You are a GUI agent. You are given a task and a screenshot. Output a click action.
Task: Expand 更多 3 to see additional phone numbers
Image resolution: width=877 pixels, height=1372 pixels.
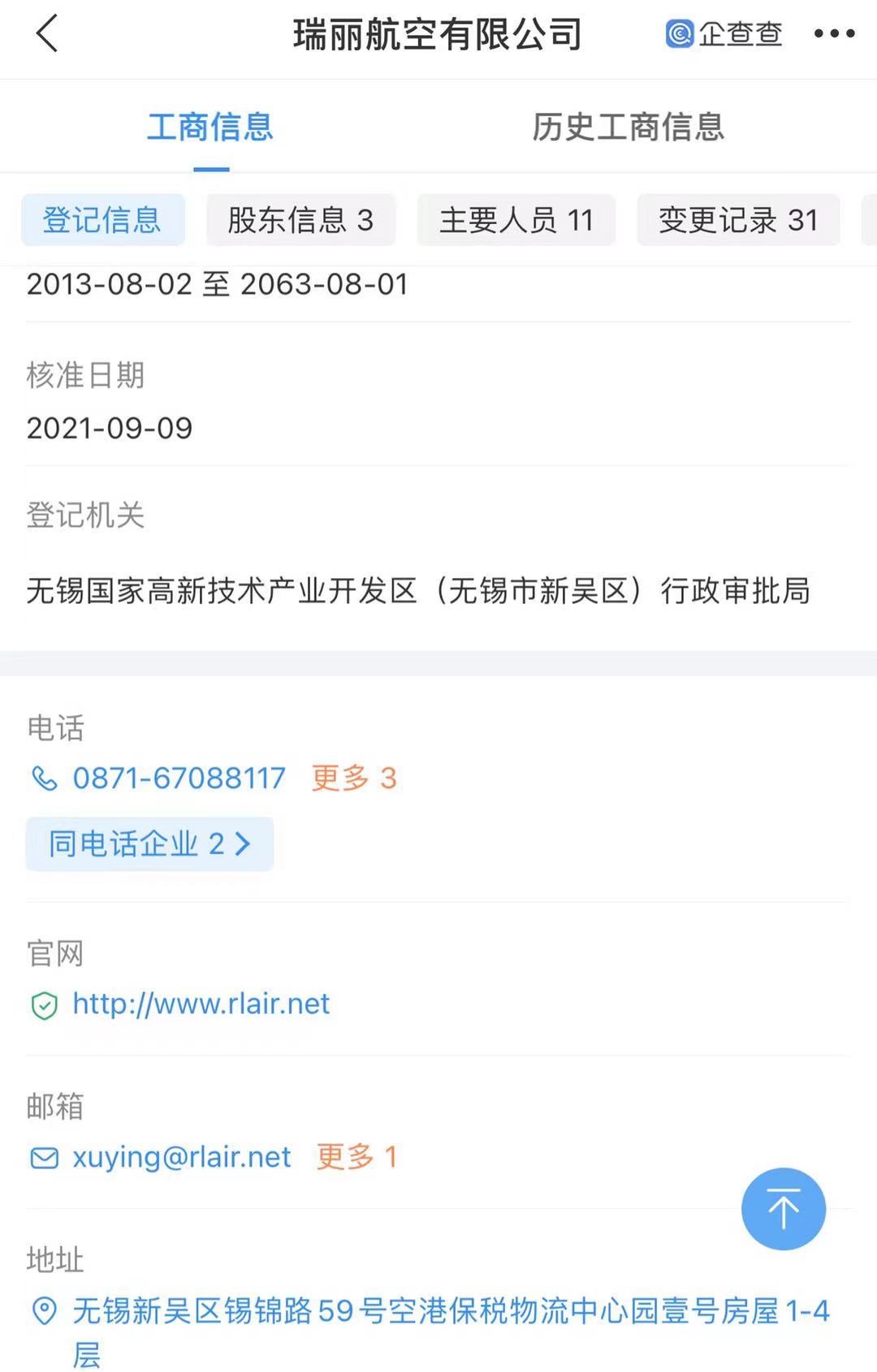tap(353, 778)
